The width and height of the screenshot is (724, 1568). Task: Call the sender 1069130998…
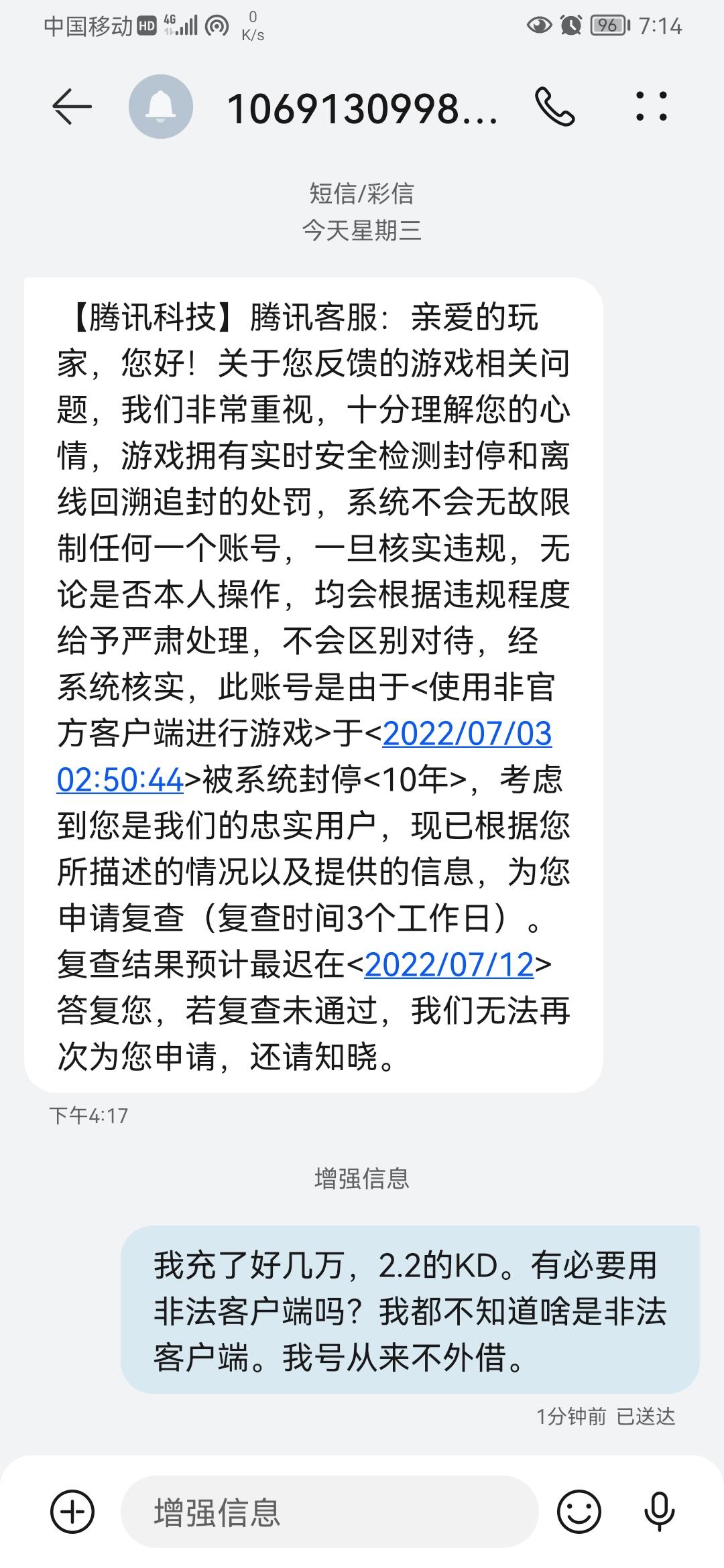coord(554,107)
